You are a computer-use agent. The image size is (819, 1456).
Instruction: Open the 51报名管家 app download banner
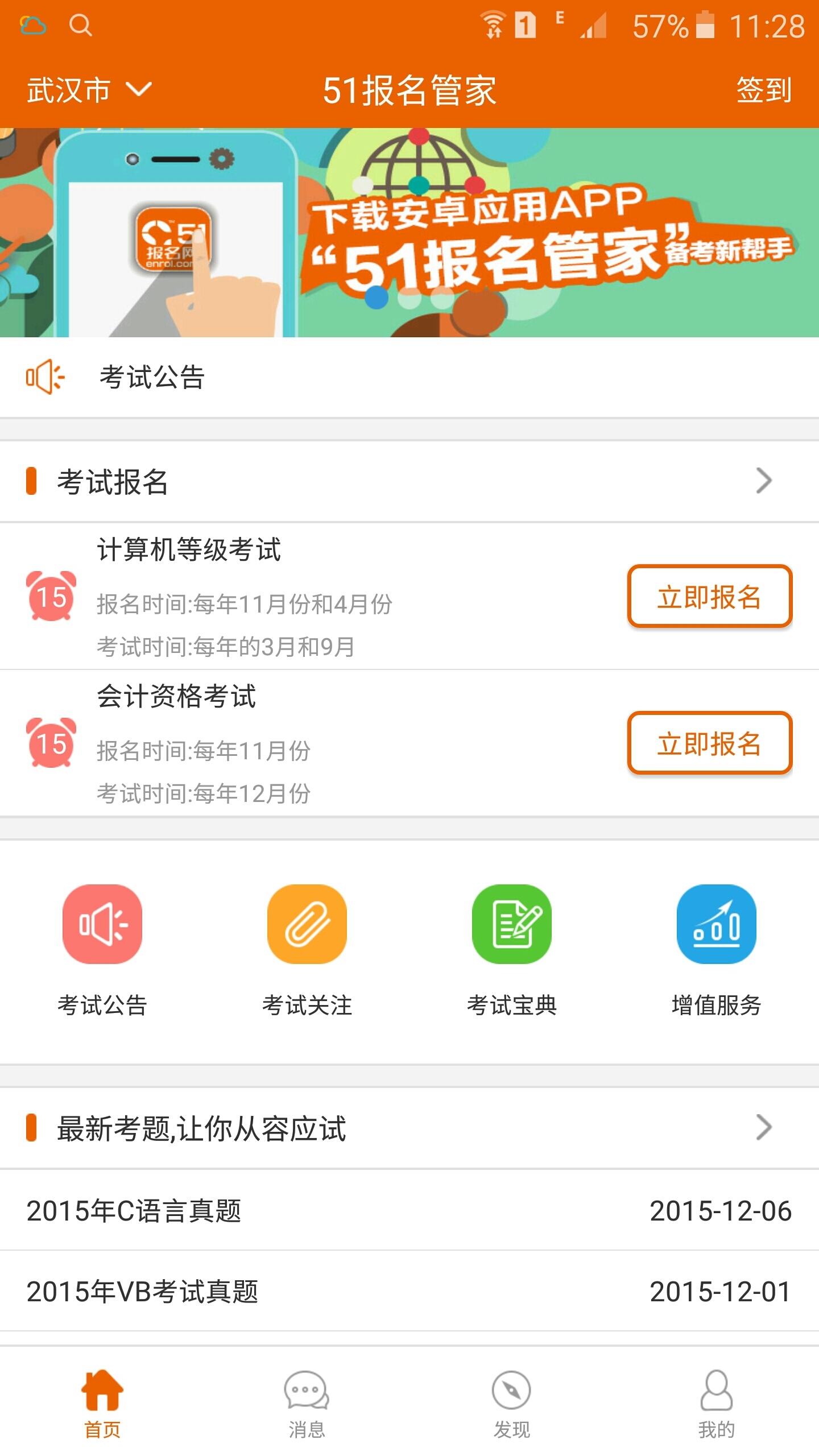coord(409,233)
